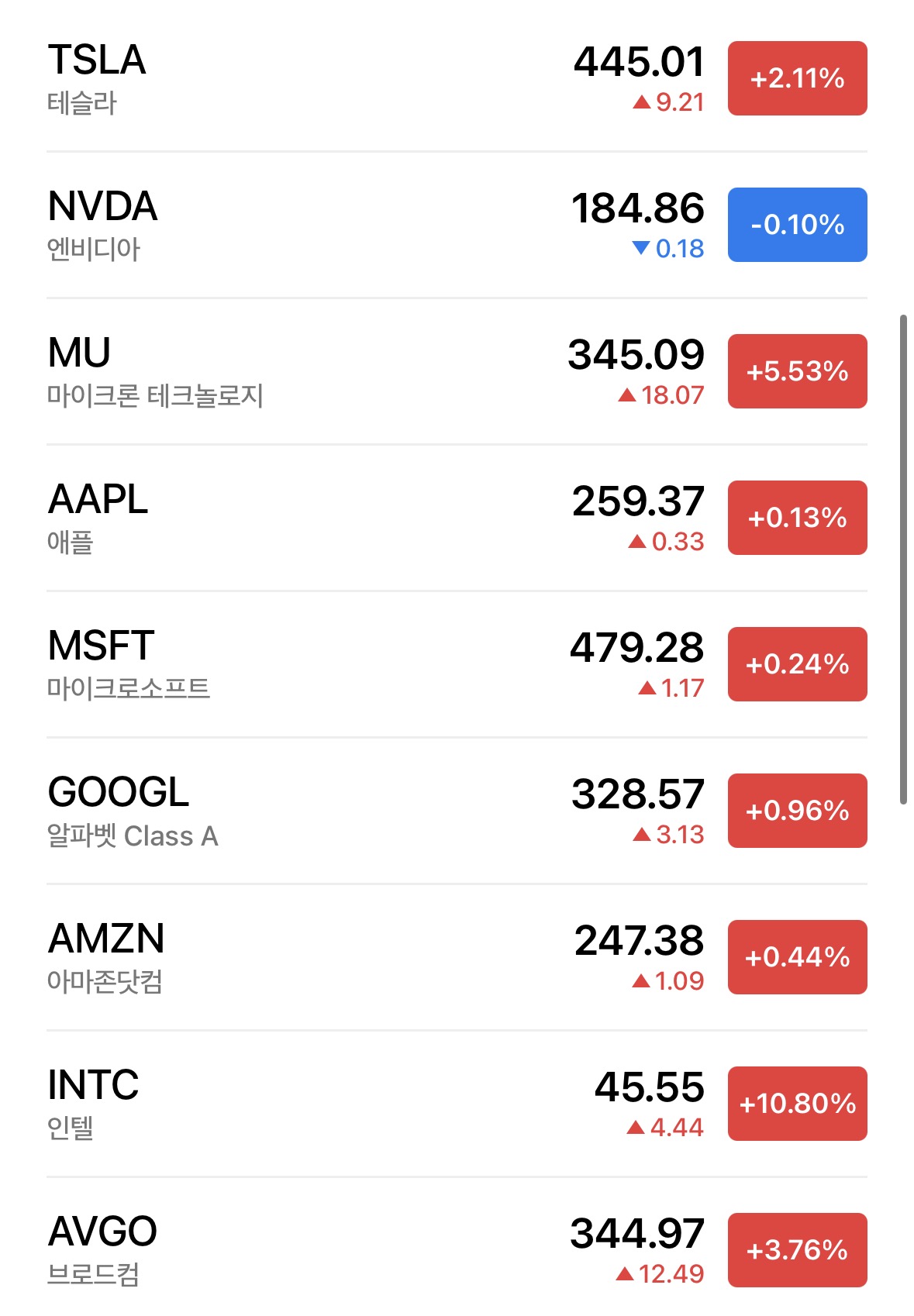Tap the +5.53% change badge for MU
This screenshot has height=1316, width=914.
coord(797,371)
